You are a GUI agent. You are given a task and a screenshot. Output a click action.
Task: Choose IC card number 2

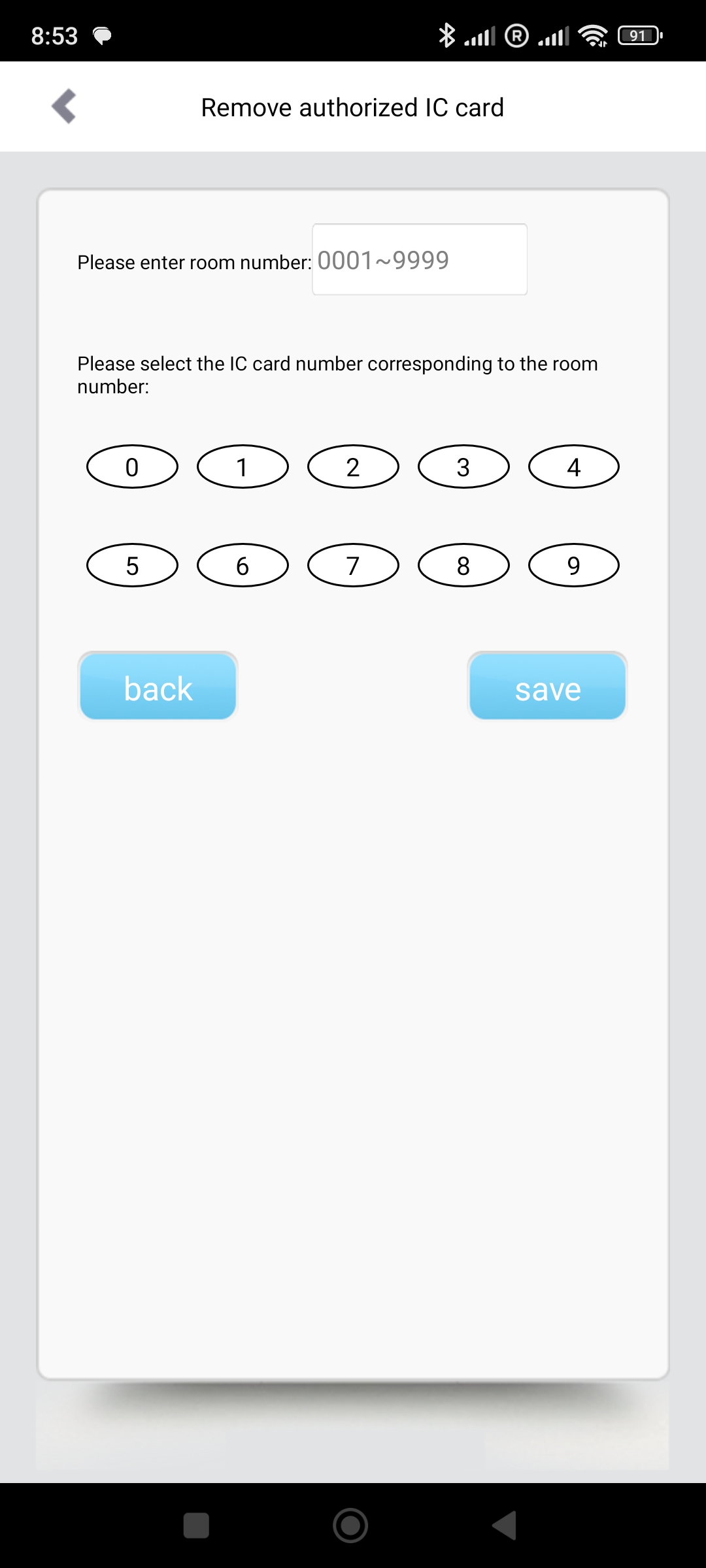click(x=353, y=467)
